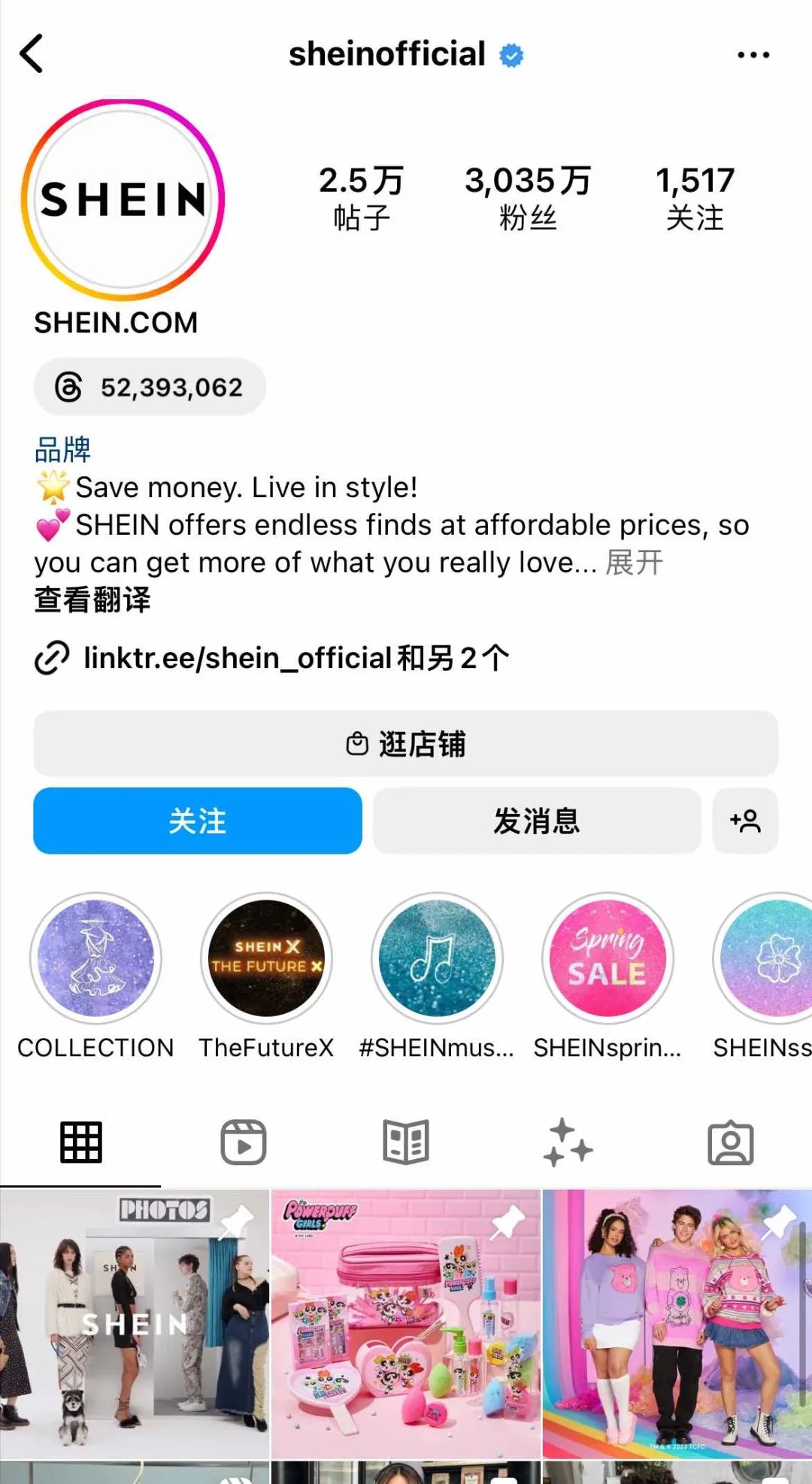Go back using the top-left arrow
Screen dimensions: 812x1484
(32, 54)
